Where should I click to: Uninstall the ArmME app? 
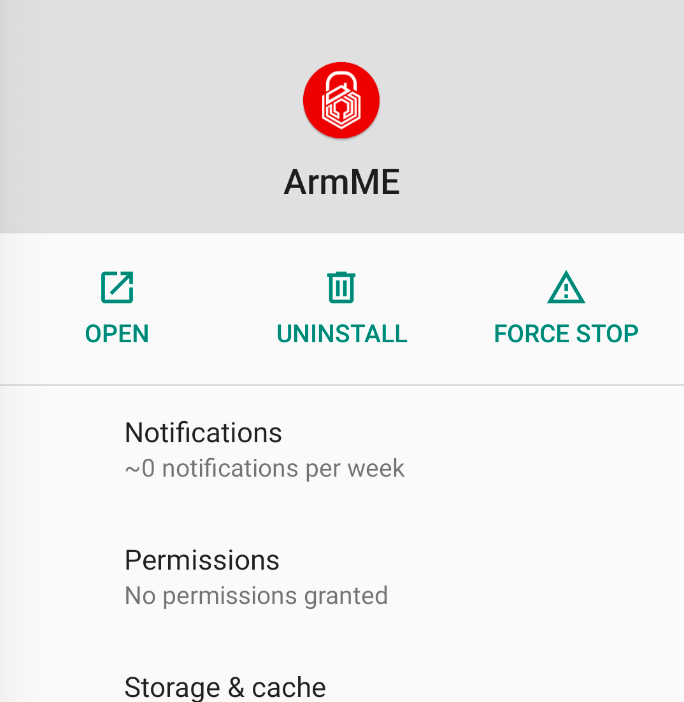point(341,308)
